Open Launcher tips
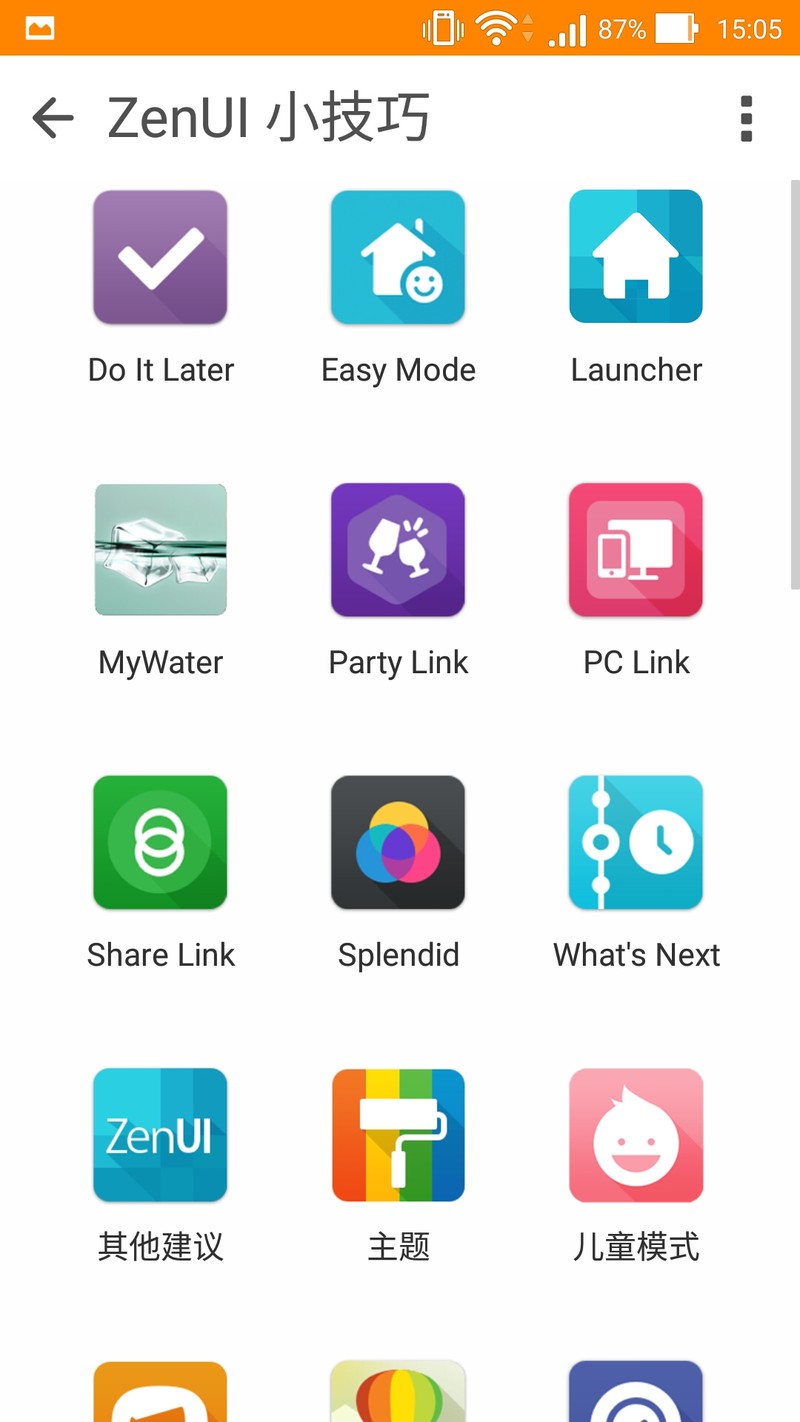Image resolution: width=800 pixels, height=1422 pixels. [x=636, y=258]
